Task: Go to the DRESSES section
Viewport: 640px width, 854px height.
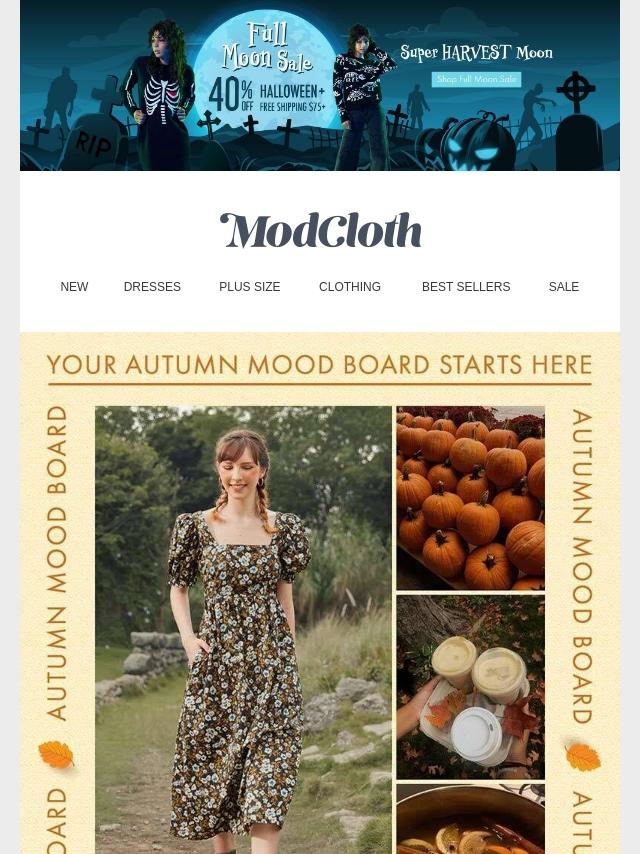Action: [x=152, y=286]
